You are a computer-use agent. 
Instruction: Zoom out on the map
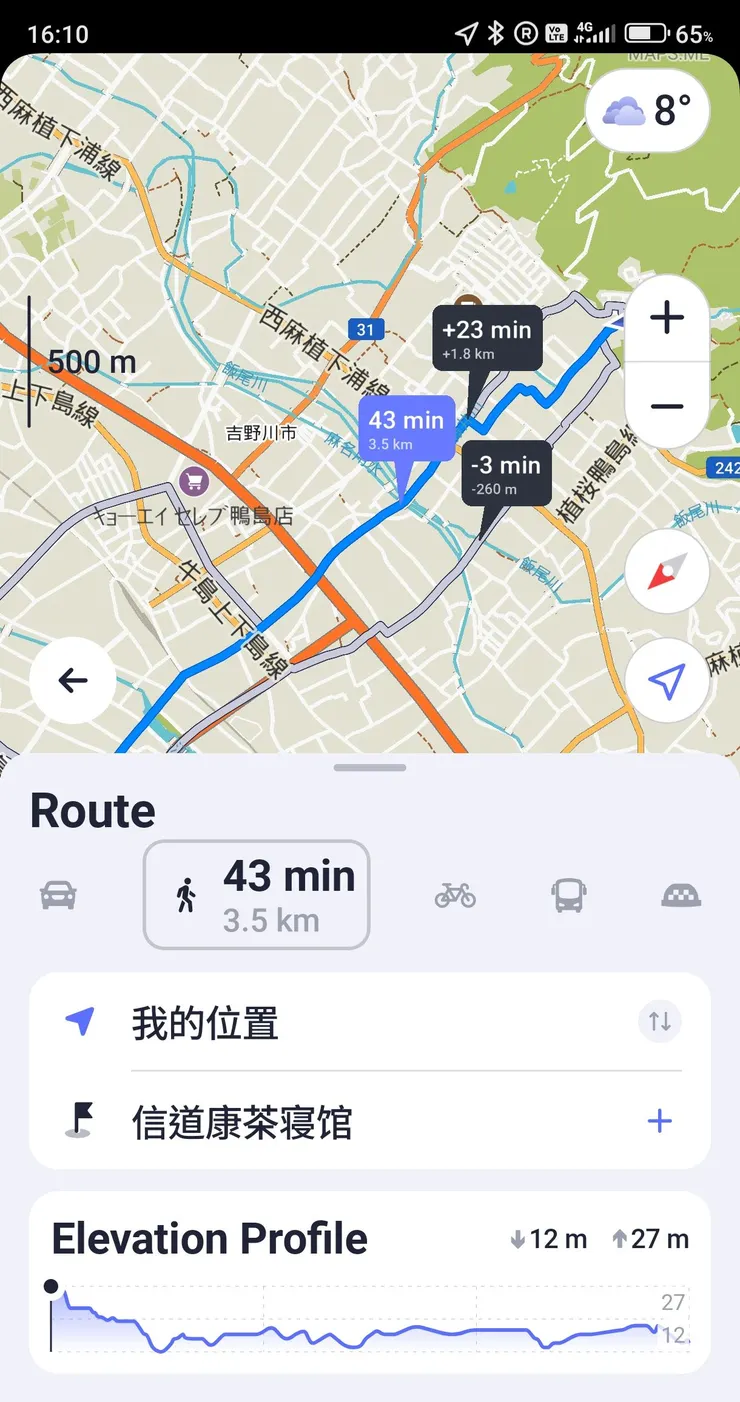(666, 406)
